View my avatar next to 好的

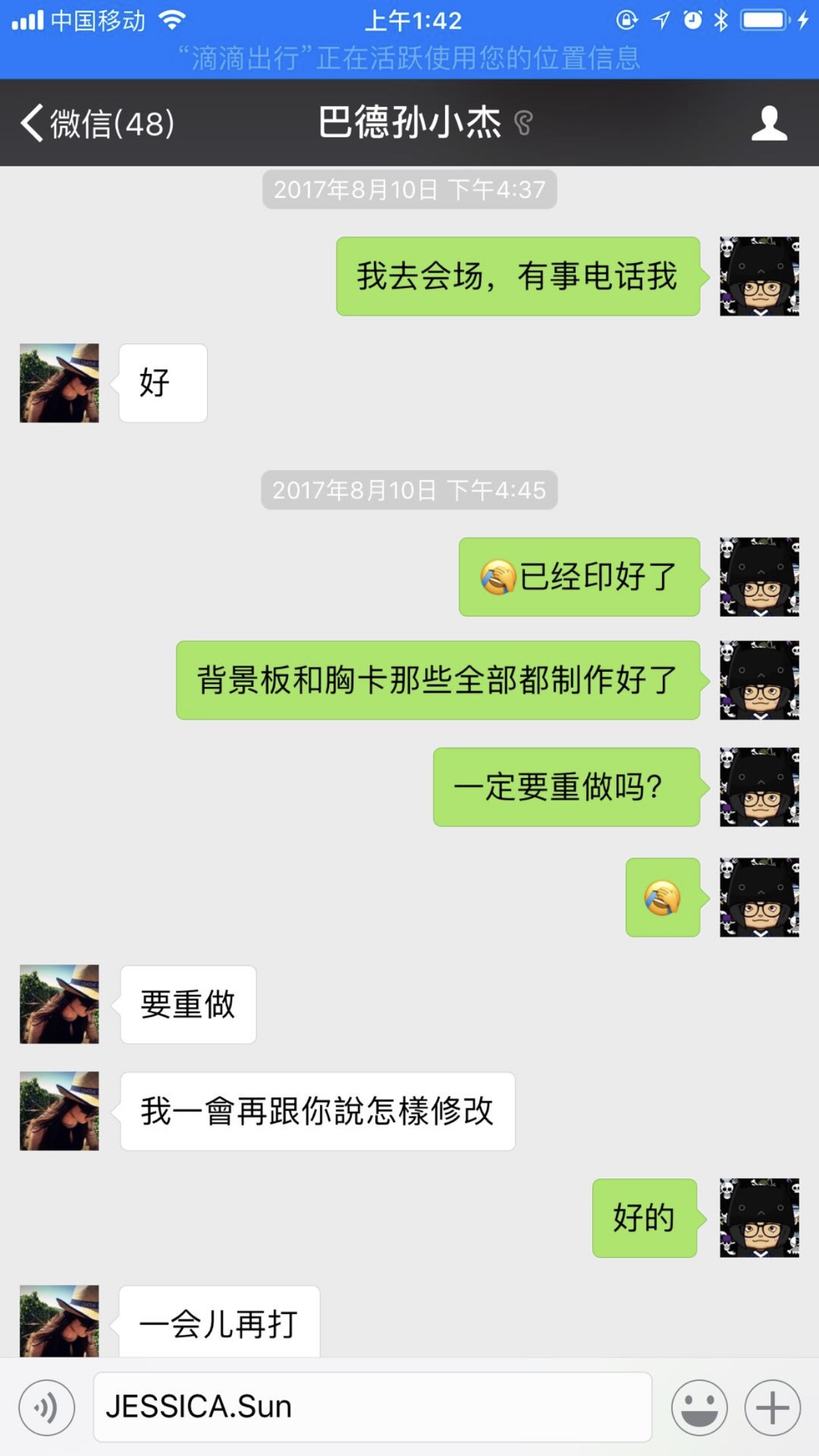tap(759, 1217)
